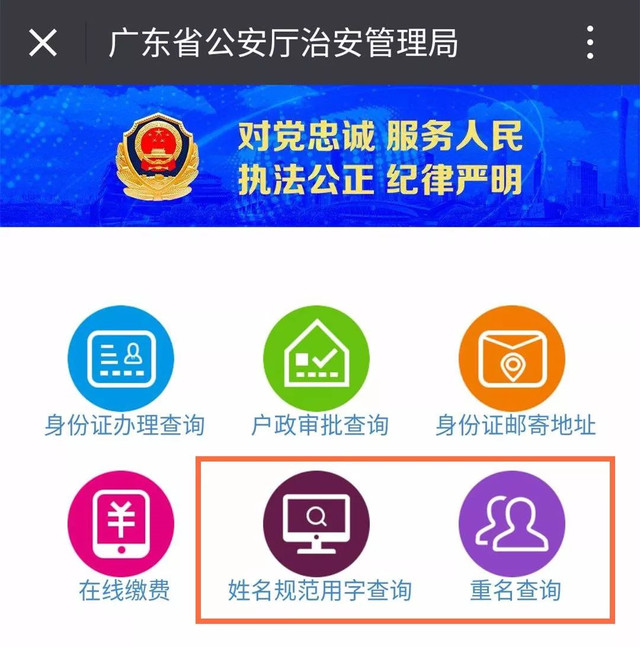The height and width of the screenshot is (647, 640).
Task: Open 姓名规范用字查询
Action: (317, 523)
